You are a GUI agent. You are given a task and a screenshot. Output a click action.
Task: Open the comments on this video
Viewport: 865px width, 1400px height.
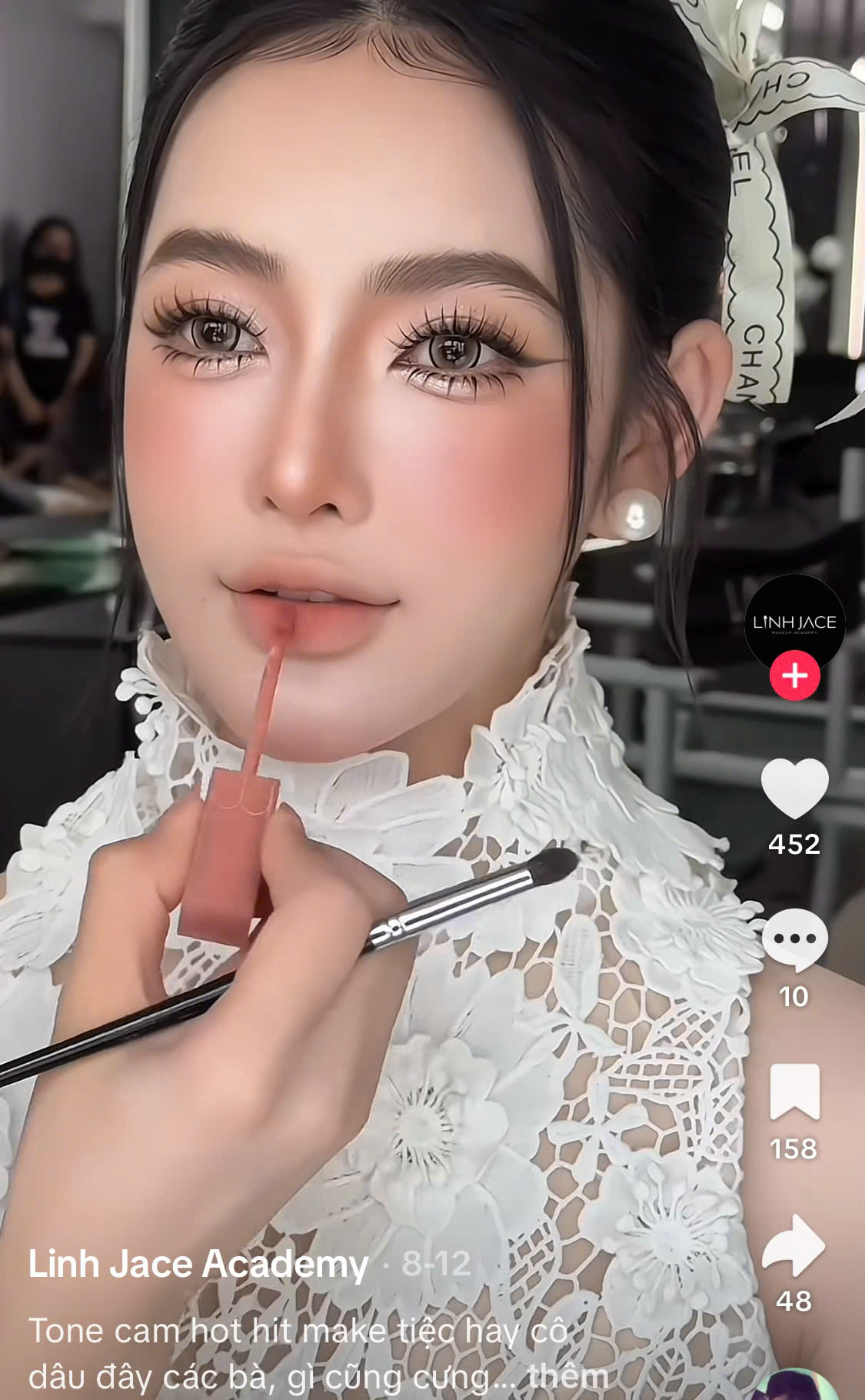pyautogui.click(x=794, y=940)
